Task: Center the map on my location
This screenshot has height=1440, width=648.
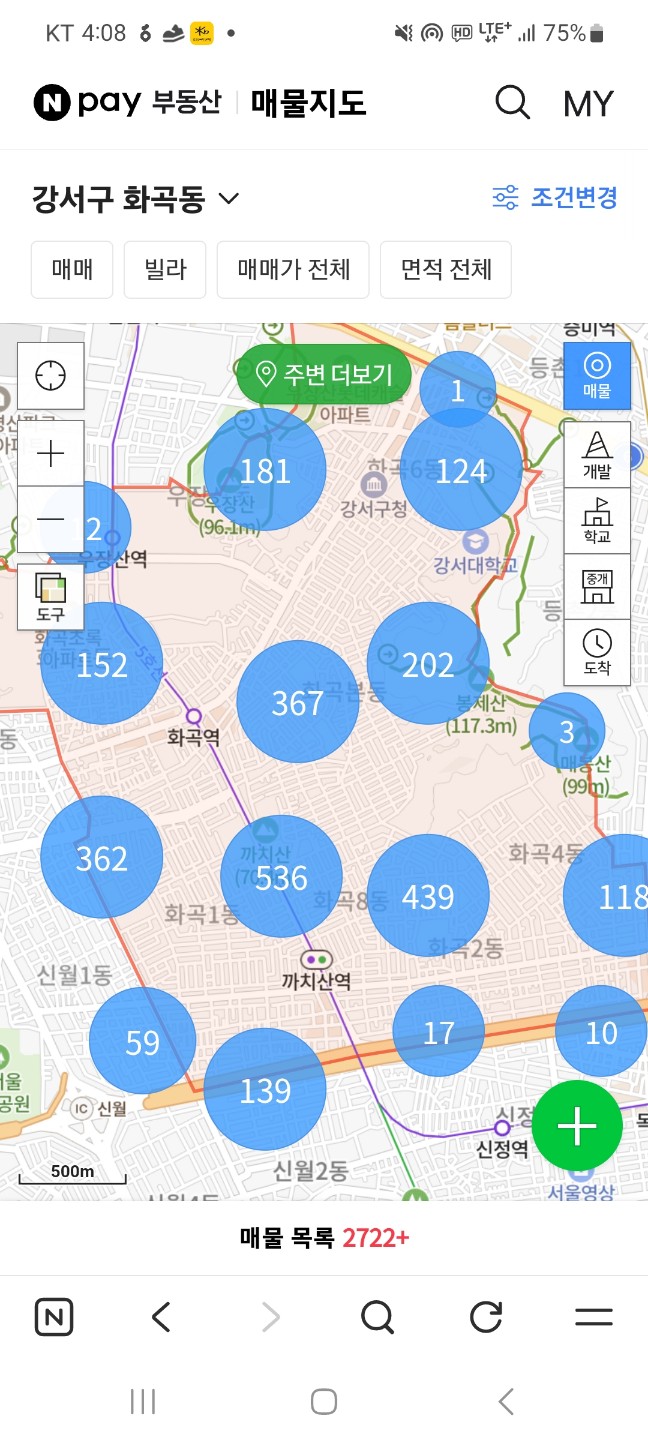Action: [x=50, y=375]
